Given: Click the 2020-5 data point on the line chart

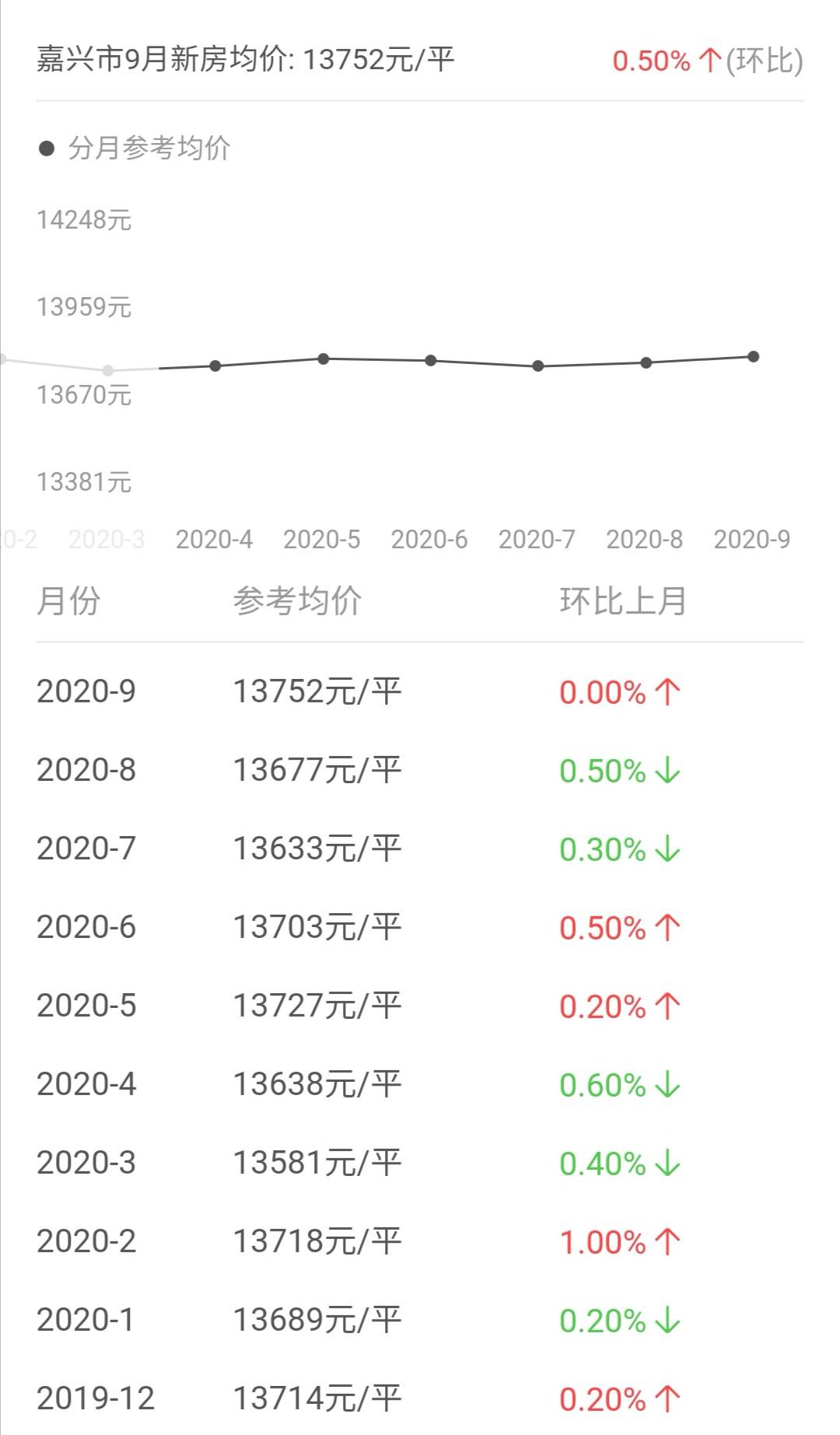Looking at the screenshot, I should [x=321, y=359].
